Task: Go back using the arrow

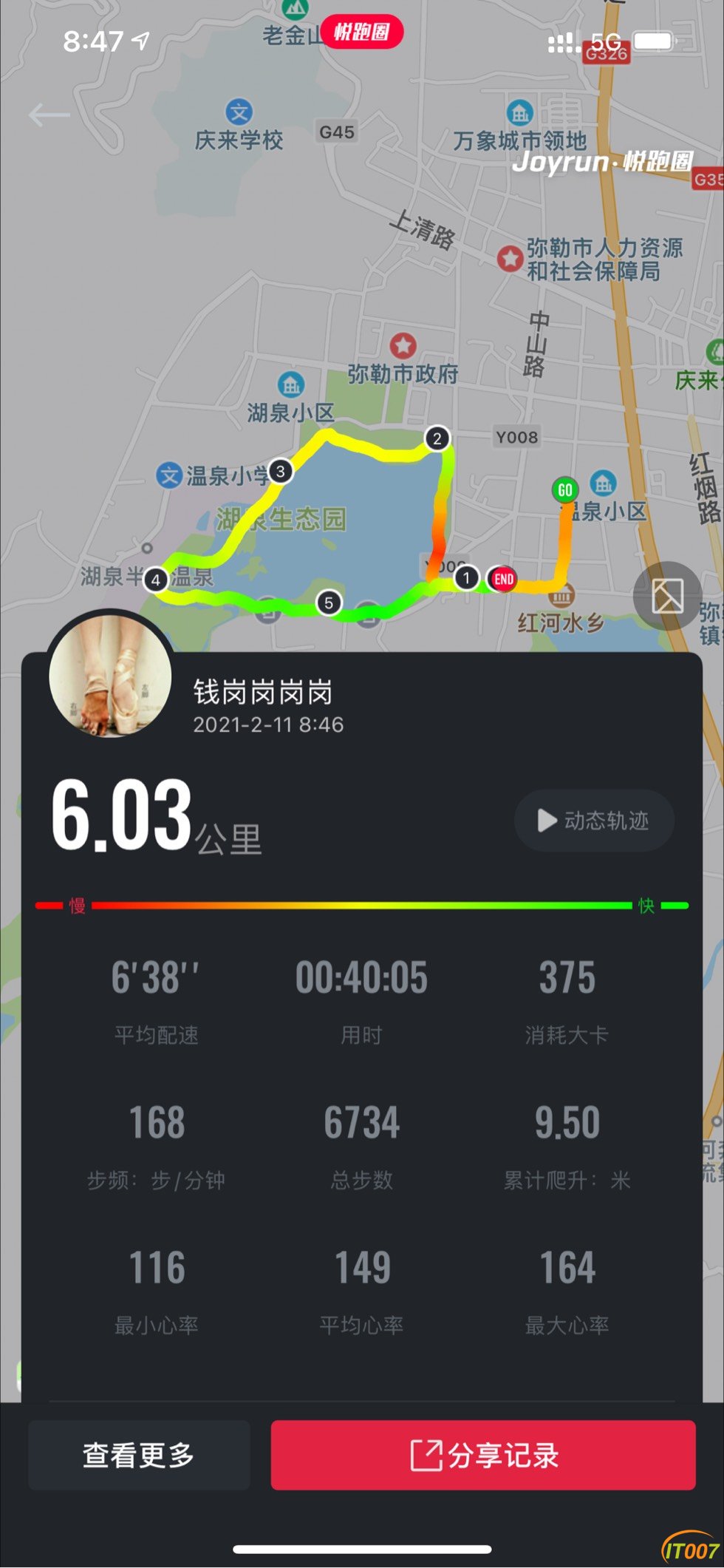Action: coord(49,115)
